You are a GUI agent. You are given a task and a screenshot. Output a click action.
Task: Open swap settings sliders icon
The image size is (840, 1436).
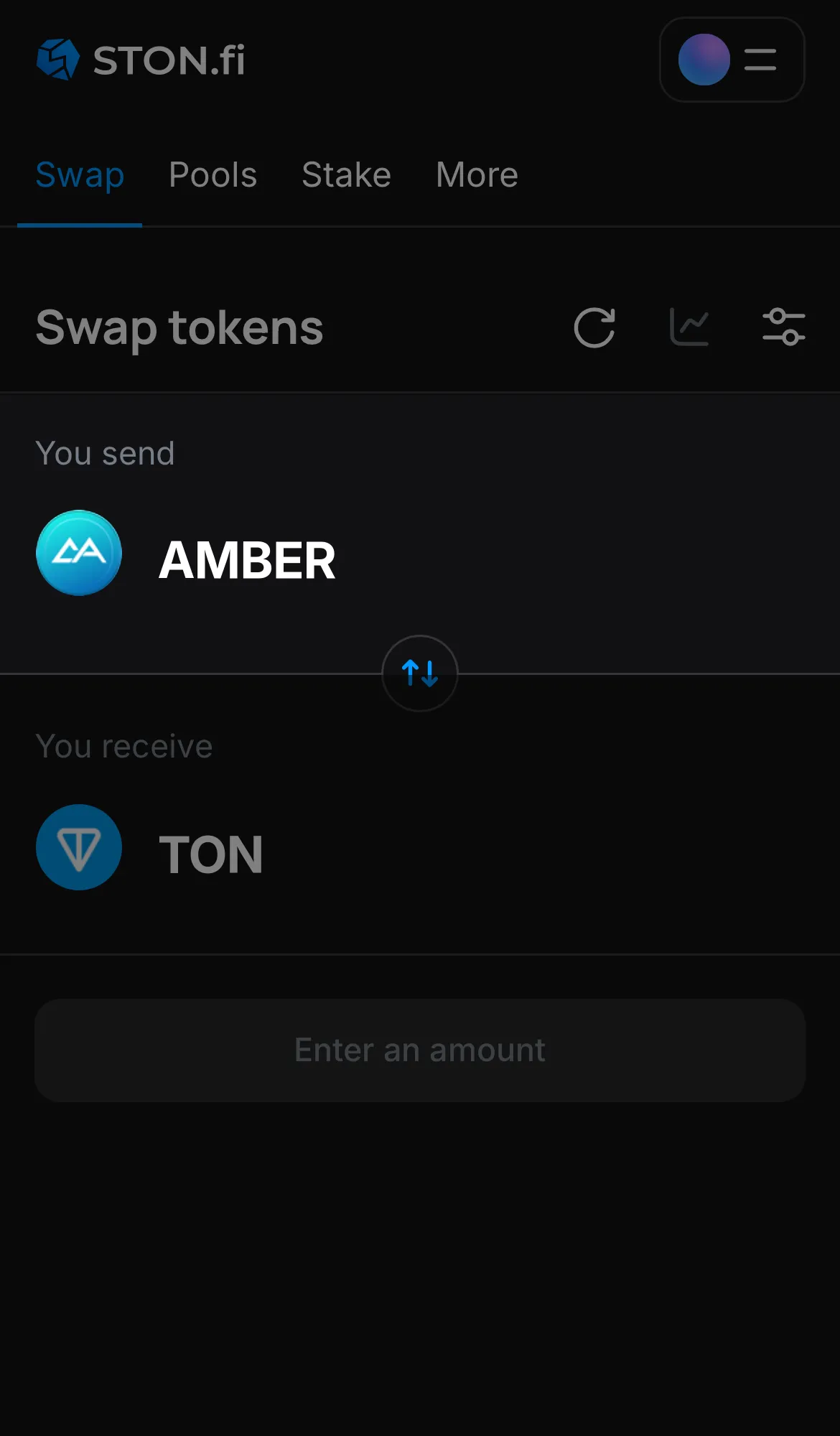(784, 327)
